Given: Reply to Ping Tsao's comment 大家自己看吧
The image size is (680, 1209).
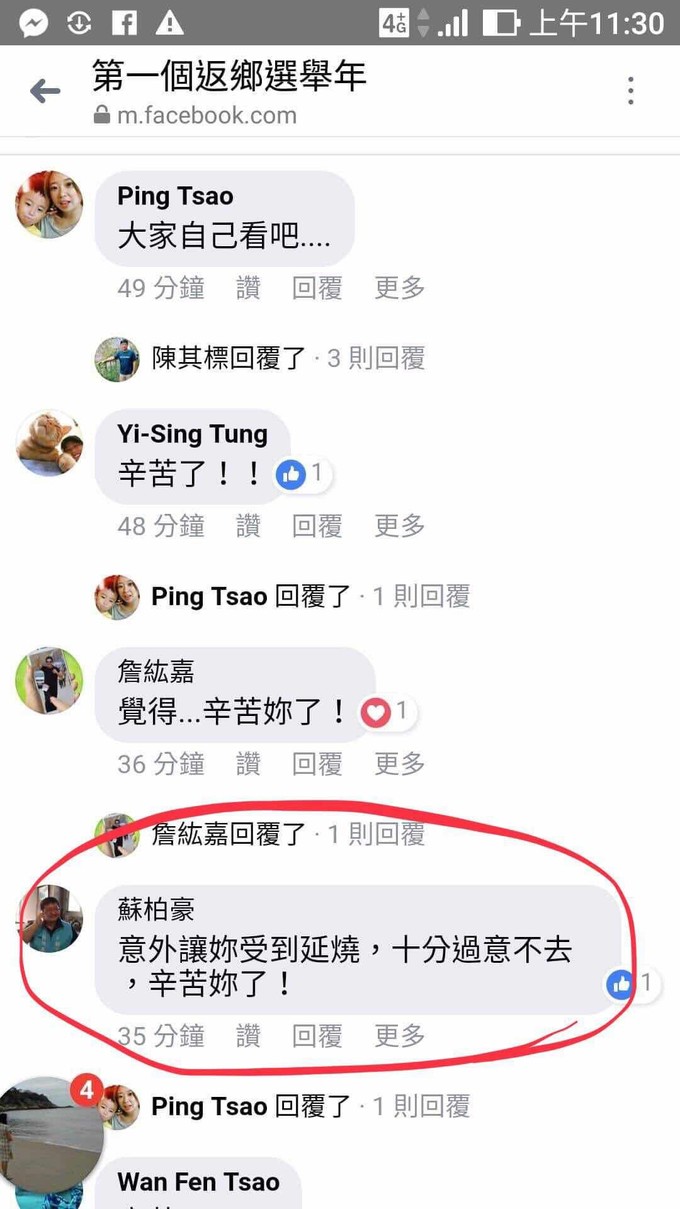Looking at the screenshot, I should tap(317, 288).
